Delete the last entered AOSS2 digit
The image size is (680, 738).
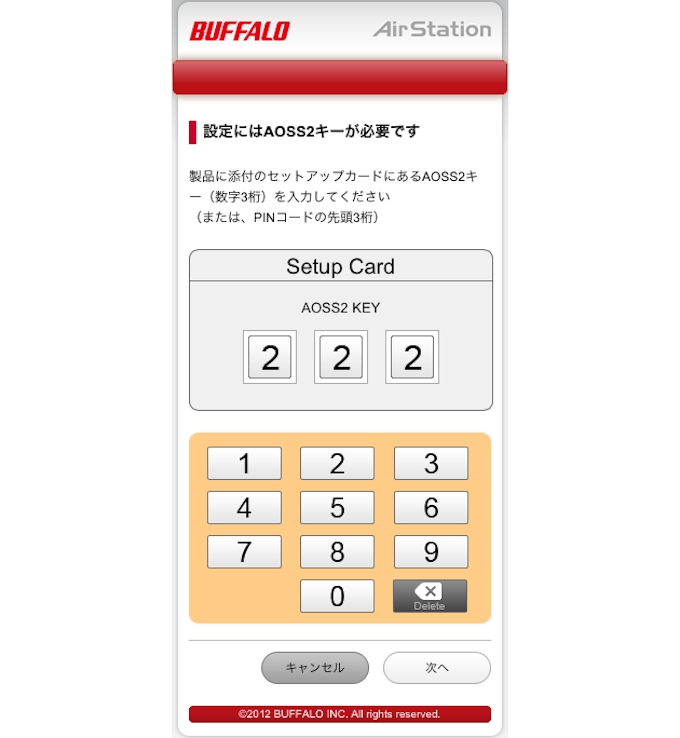430,596
